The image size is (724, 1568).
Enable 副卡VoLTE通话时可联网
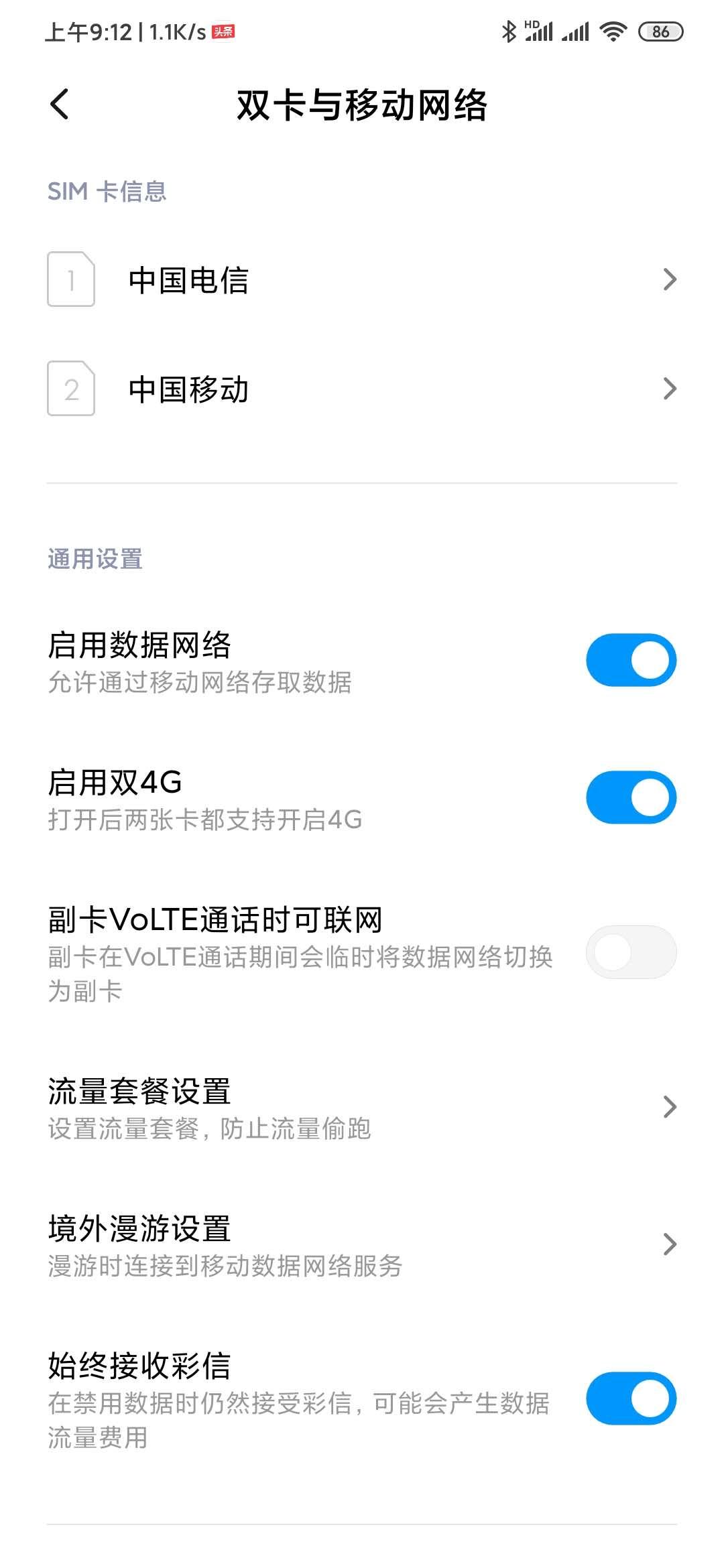631,951
